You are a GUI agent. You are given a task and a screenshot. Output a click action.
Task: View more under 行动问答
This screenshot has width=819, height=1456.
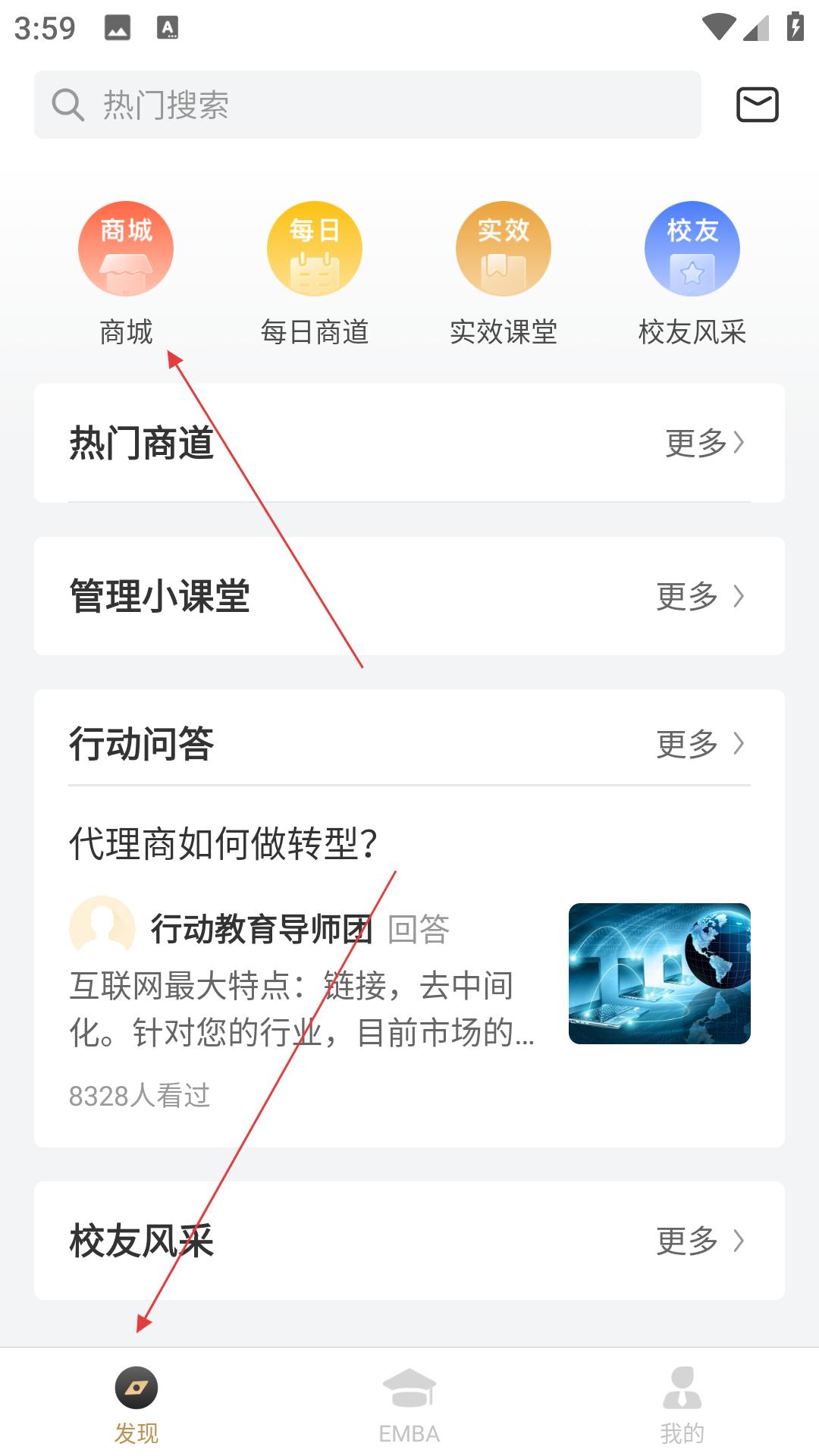tap(701, 744)
